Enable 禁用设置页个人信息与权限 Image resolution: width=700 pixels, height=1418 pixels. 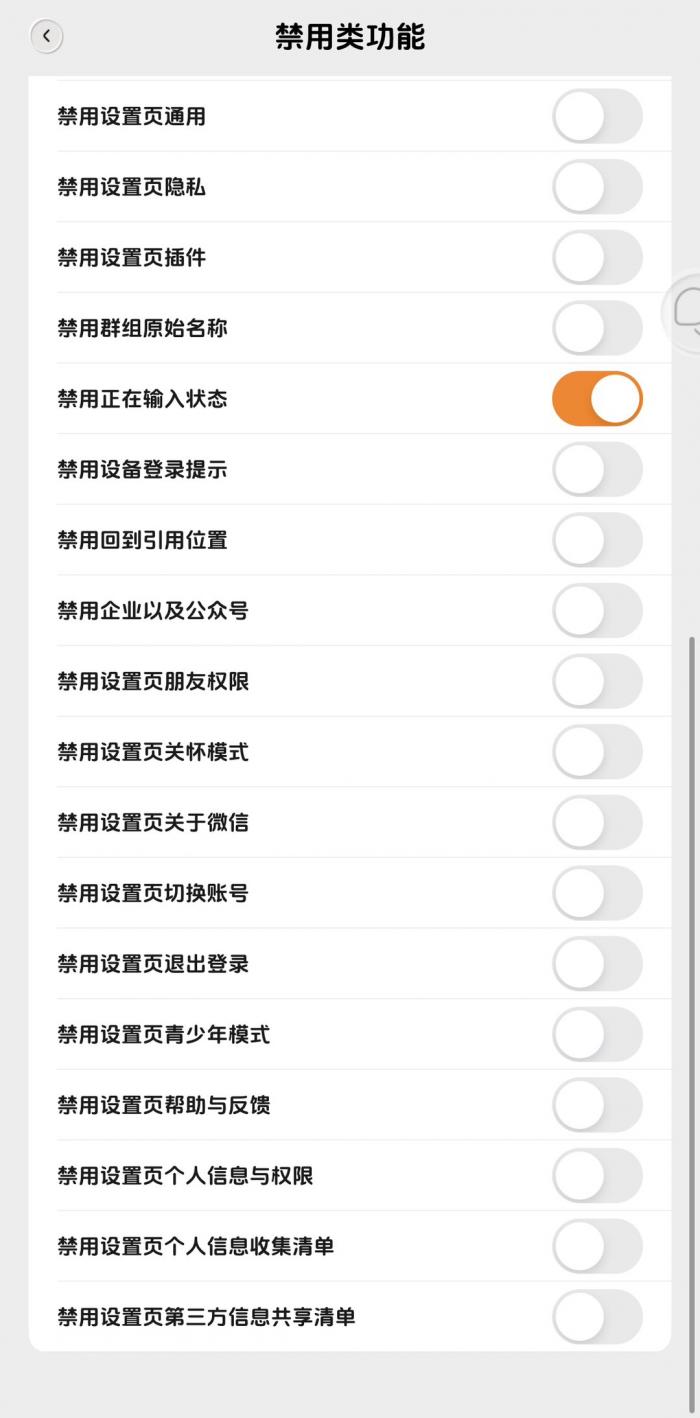pyautogui.click(x=597, y=1176)
